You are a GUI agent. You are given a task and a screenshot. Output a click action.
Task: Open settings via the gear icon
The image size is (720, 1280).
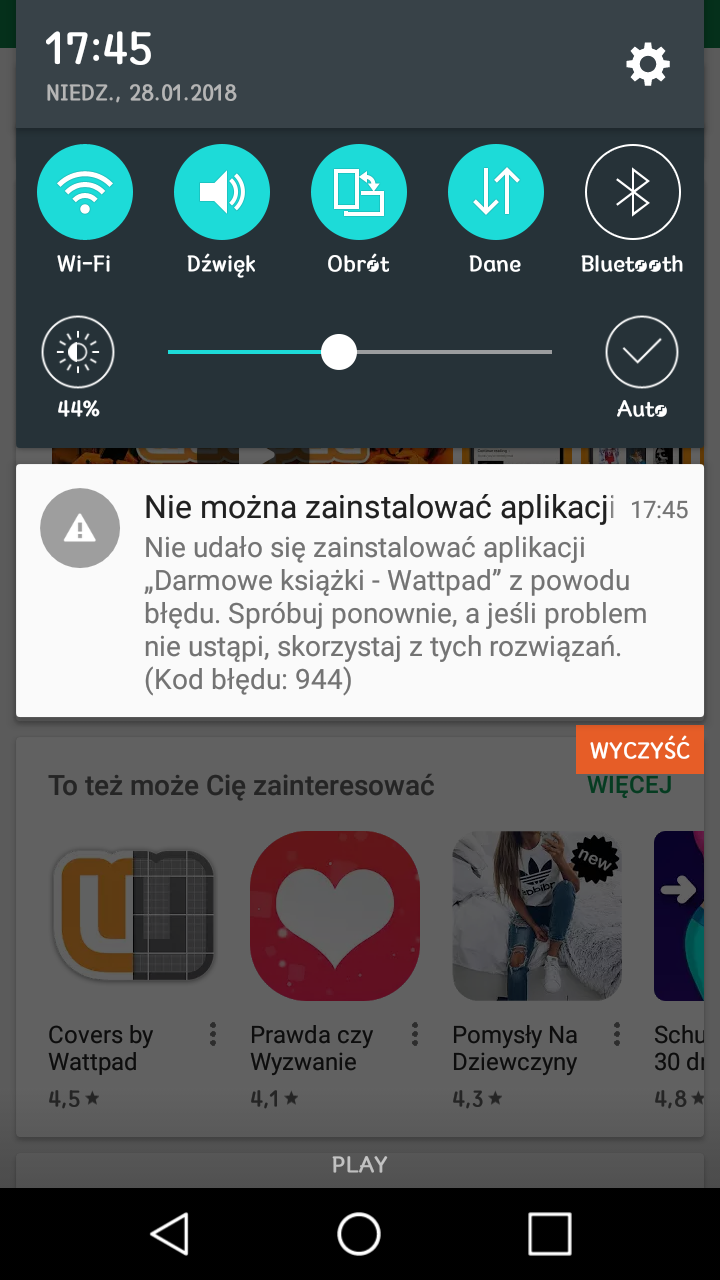[648, 65]
